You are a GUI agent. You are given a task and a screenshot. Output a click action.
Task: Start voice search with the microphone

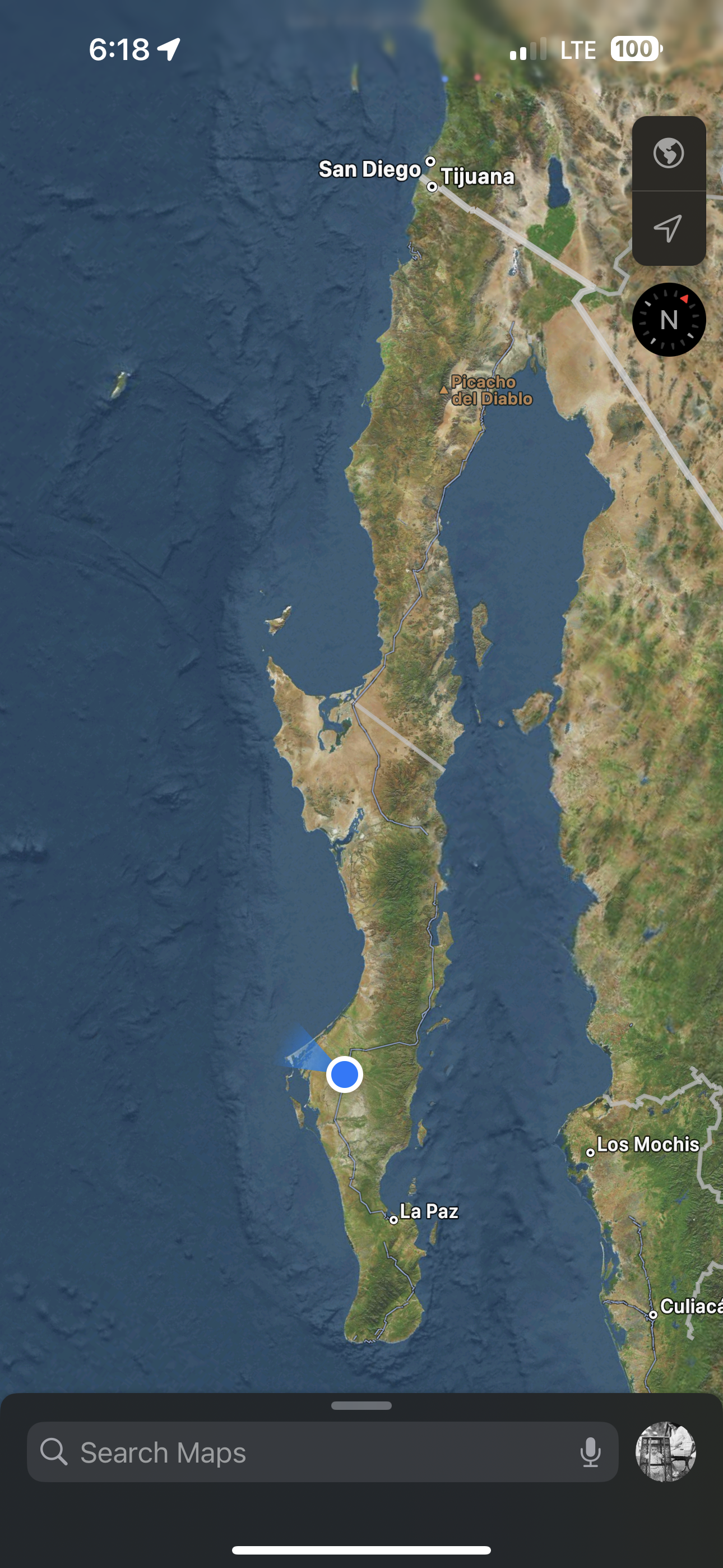pyautogui.click(x=590, y=1452)
